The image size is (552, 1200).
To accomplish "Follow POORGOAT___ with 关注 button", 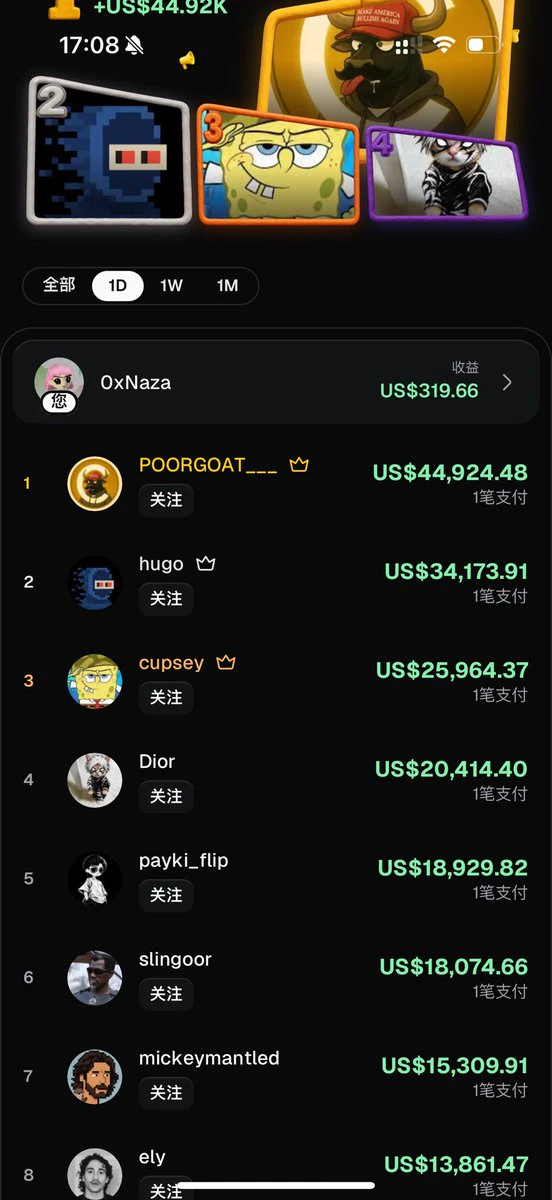I will click(x=166, y=500).
